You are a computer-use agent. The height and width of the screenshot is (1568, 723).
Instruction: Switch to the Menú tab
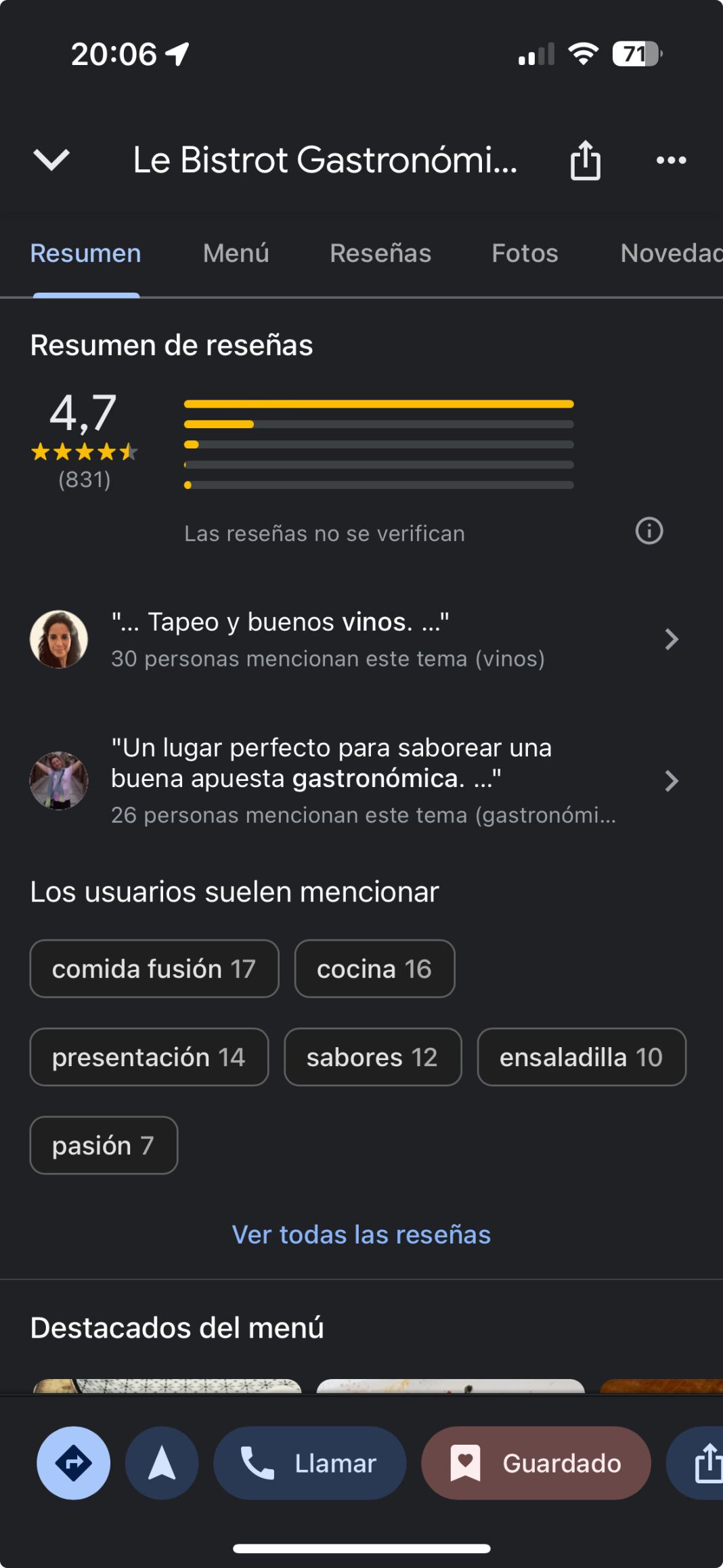coord(236,253)
